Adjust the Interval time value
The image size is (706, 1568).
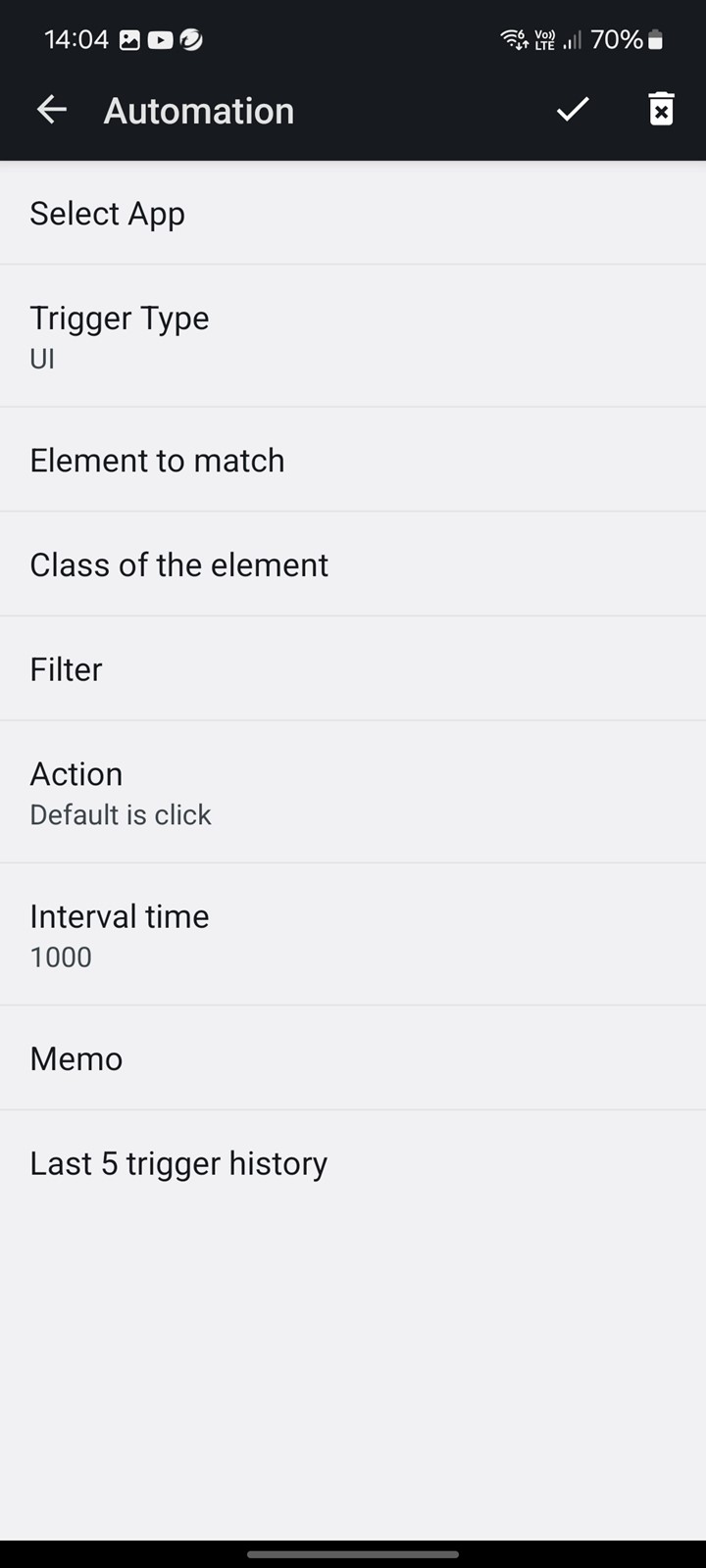(x=353, y=935)
